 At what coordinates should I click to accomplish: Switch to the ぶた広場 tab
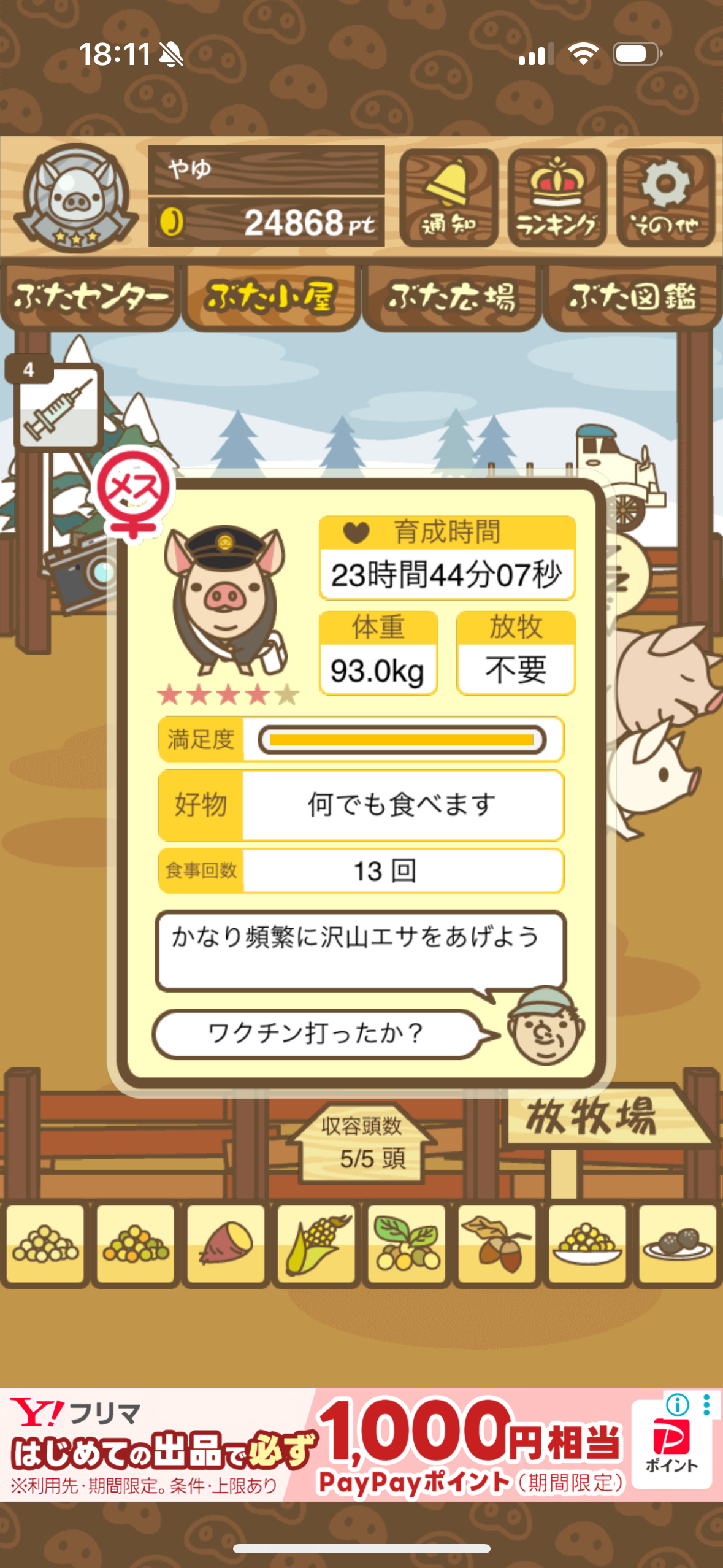pyautogui.click(x=451, y=298)
